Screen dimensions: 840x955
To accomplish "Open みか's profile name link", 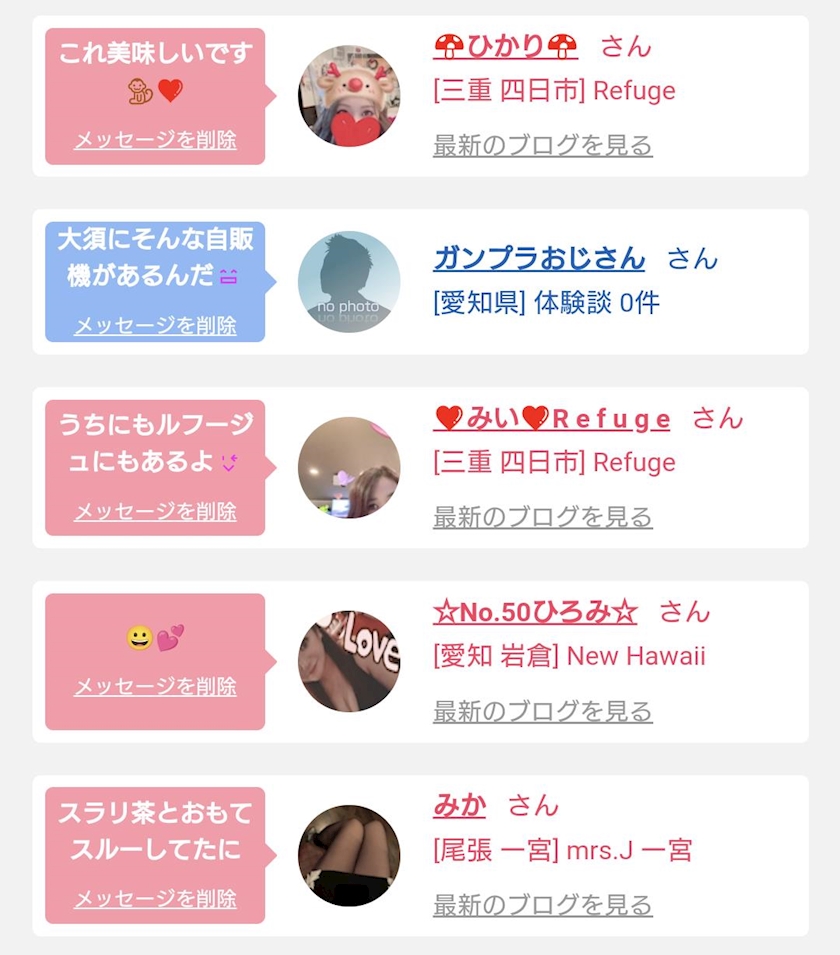I will (459, 806).
